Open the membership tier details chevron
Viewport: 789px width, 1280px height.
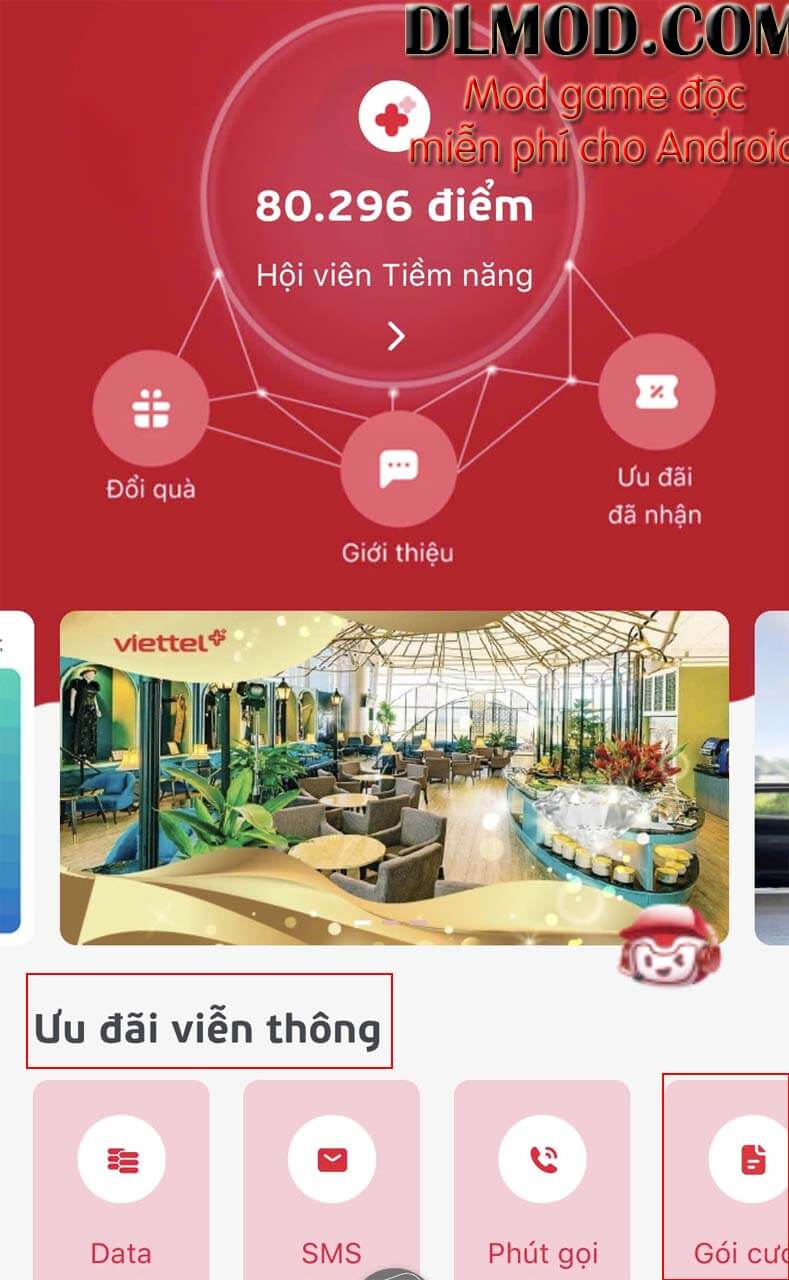396,337
